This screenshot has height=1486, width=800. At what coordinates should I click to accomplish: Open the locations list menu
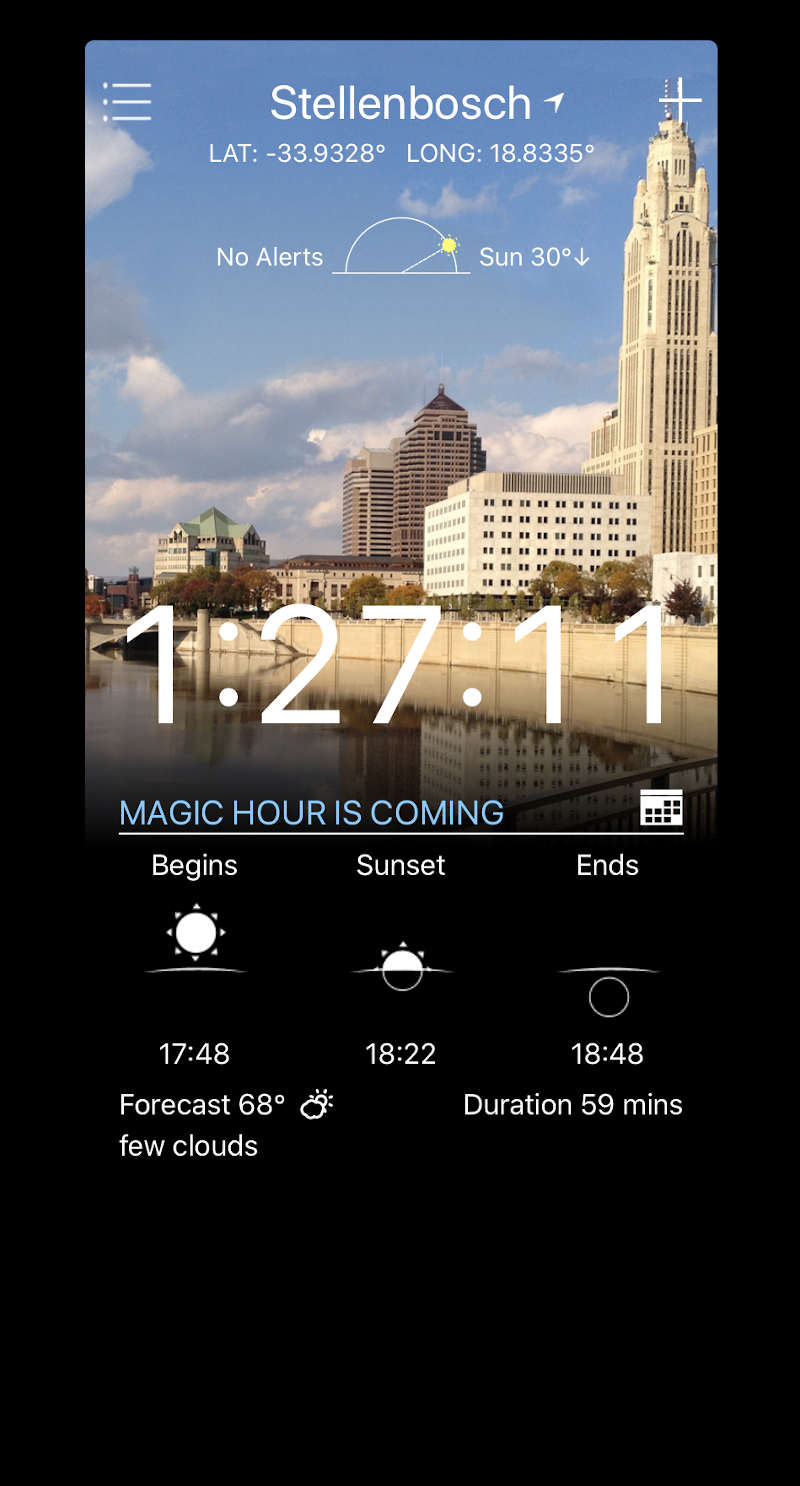point(128,101)
